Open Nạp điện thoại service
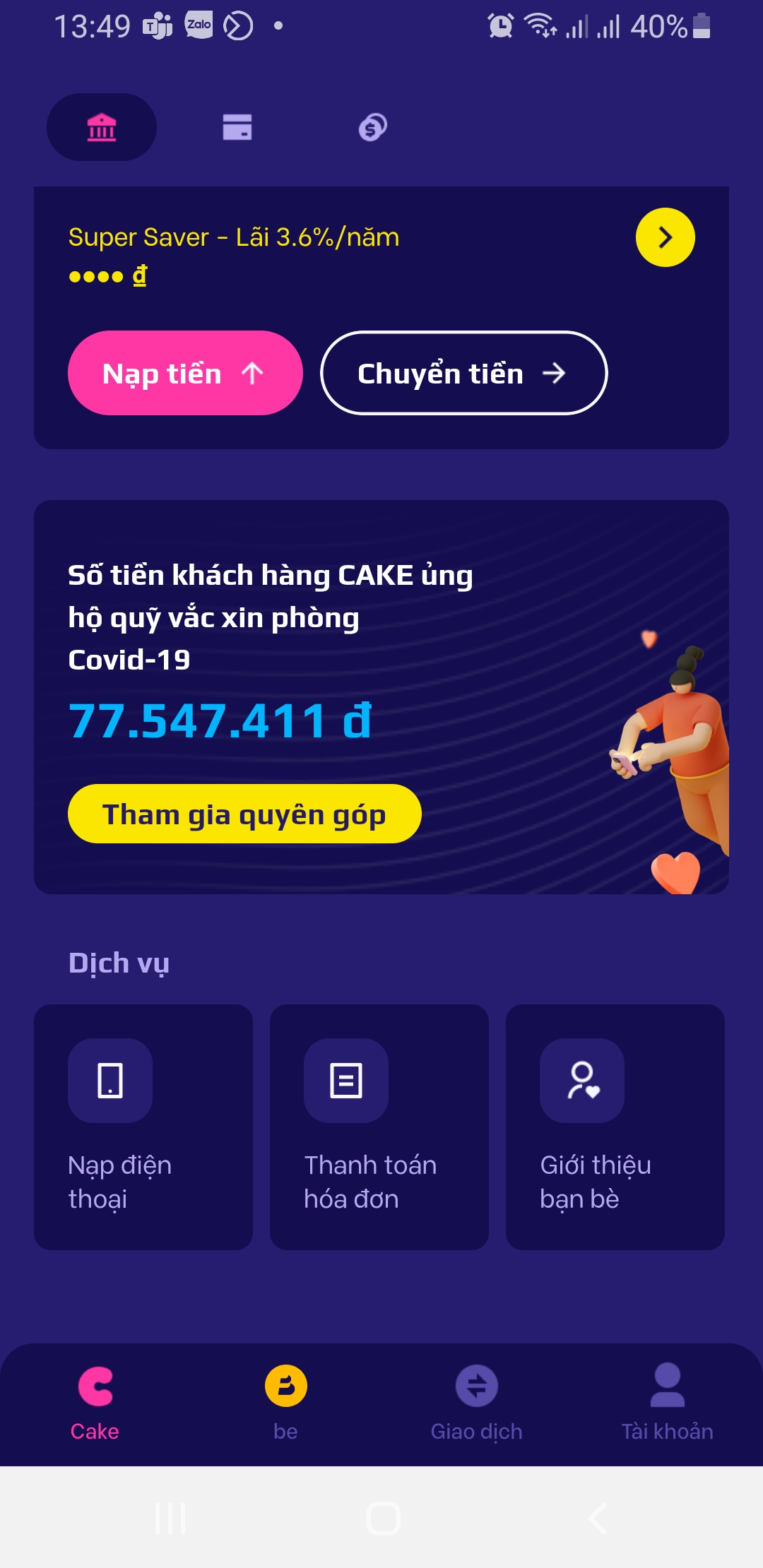Screen dimensions: 763x1568 point(143,1127)
